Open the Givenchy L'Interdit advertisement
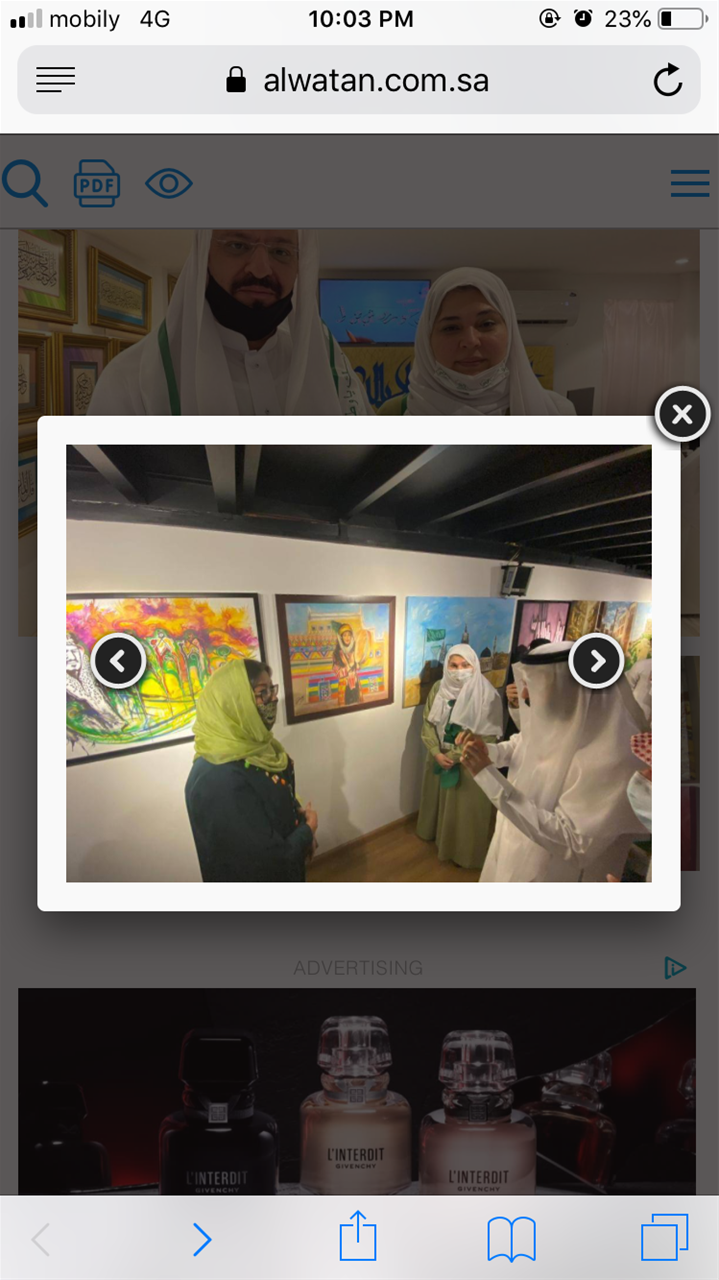The height and width of the screenshot is (1280, 719). pyautogui.click(x=357, y=1091)
